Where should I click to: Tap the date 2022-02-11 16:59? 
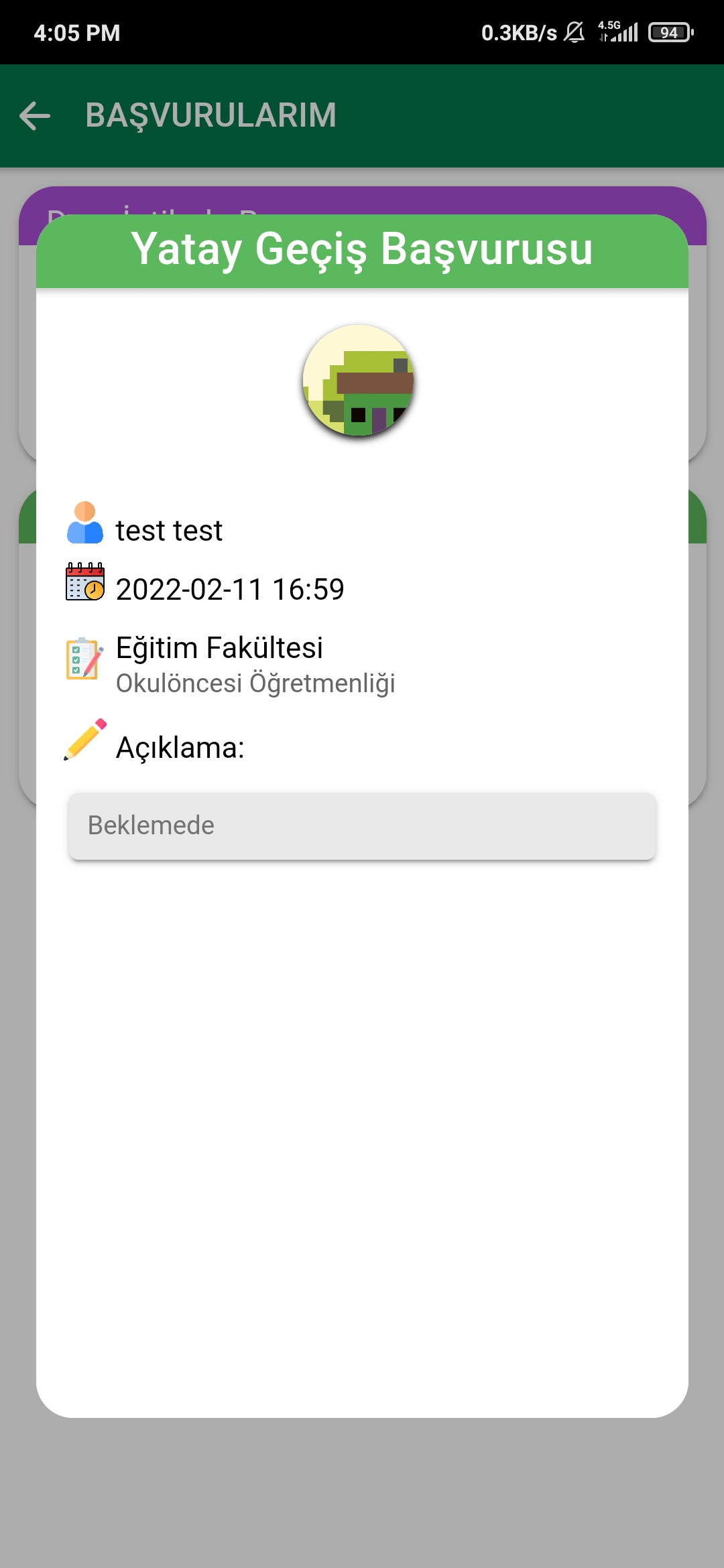click(229, 589)
